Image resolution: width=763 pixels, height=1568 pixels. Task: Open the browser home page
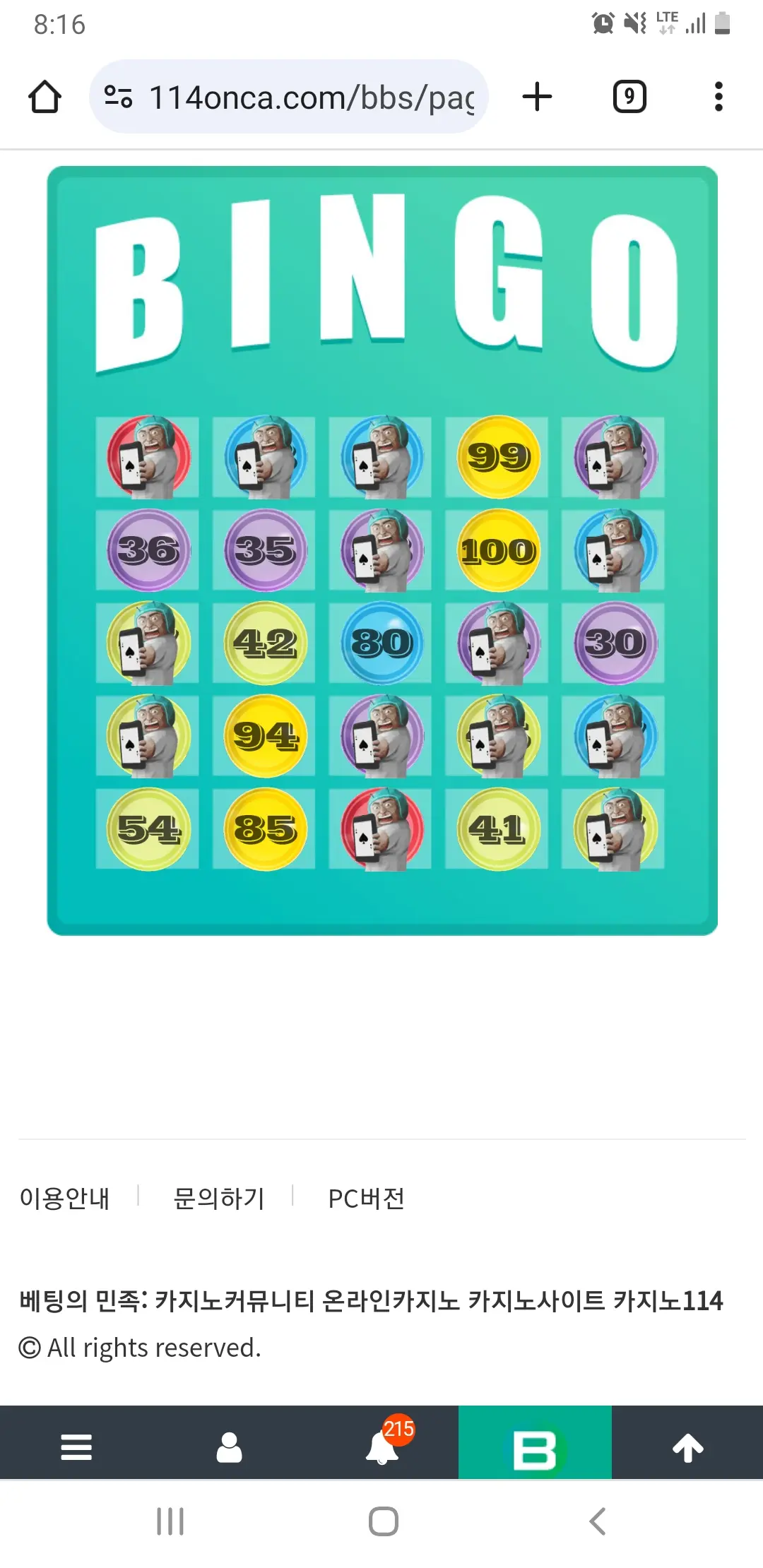45,97
